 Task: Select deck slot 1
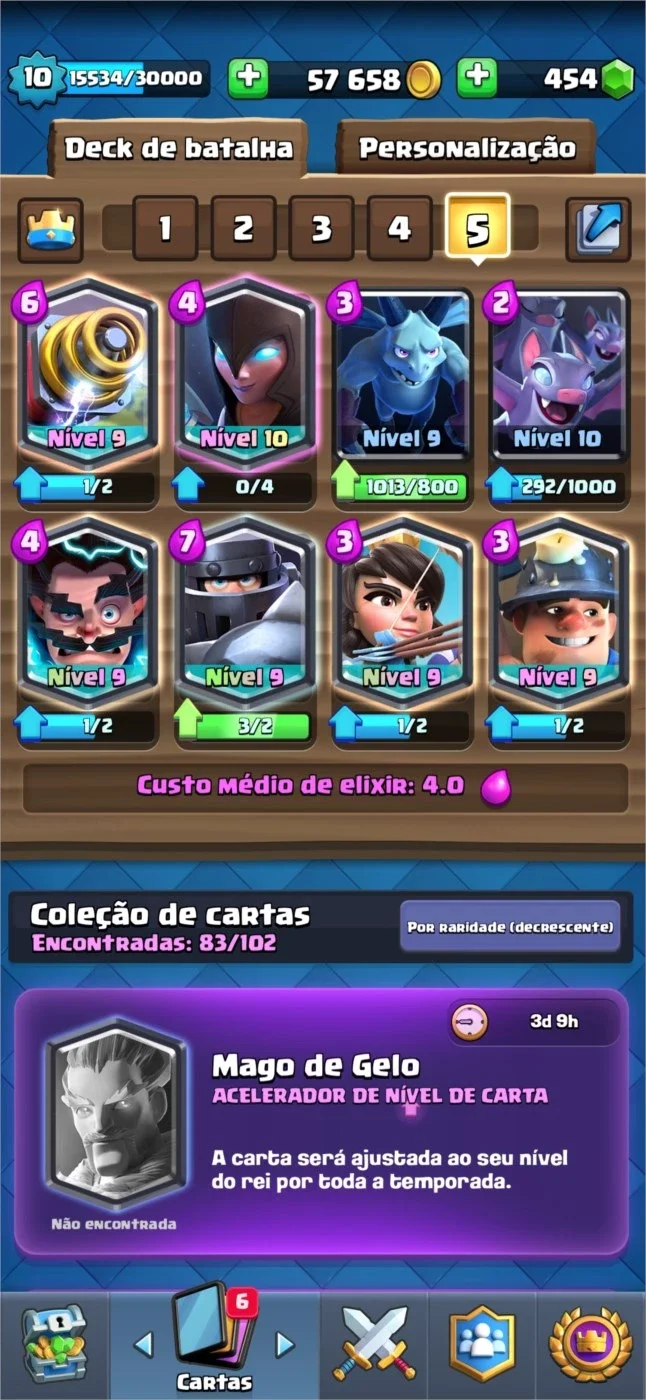(165, 229)
